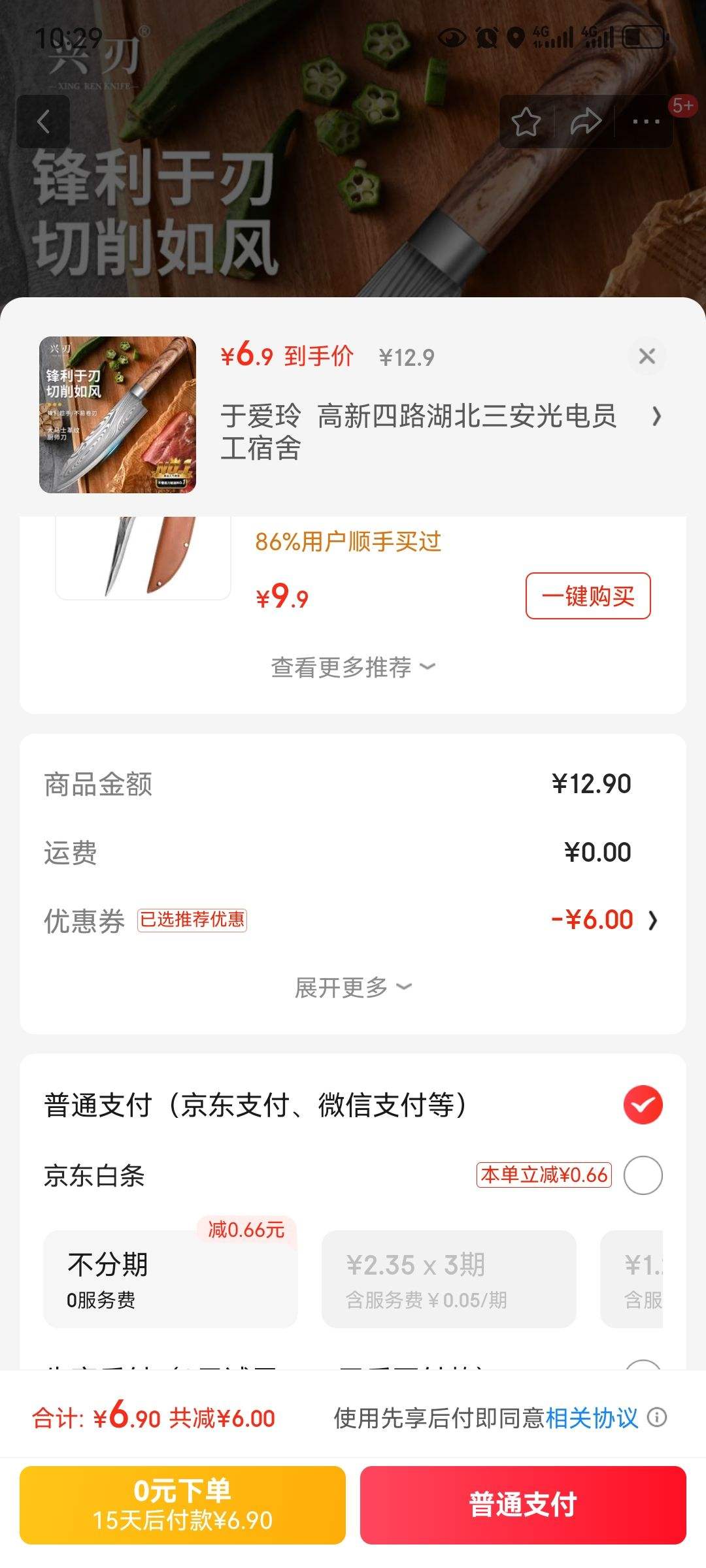The height and width of the screenshot is (1568, 706).
Task: Choose the ¥2.35 x 3期 installment plan
Action: pos(448,1279)
